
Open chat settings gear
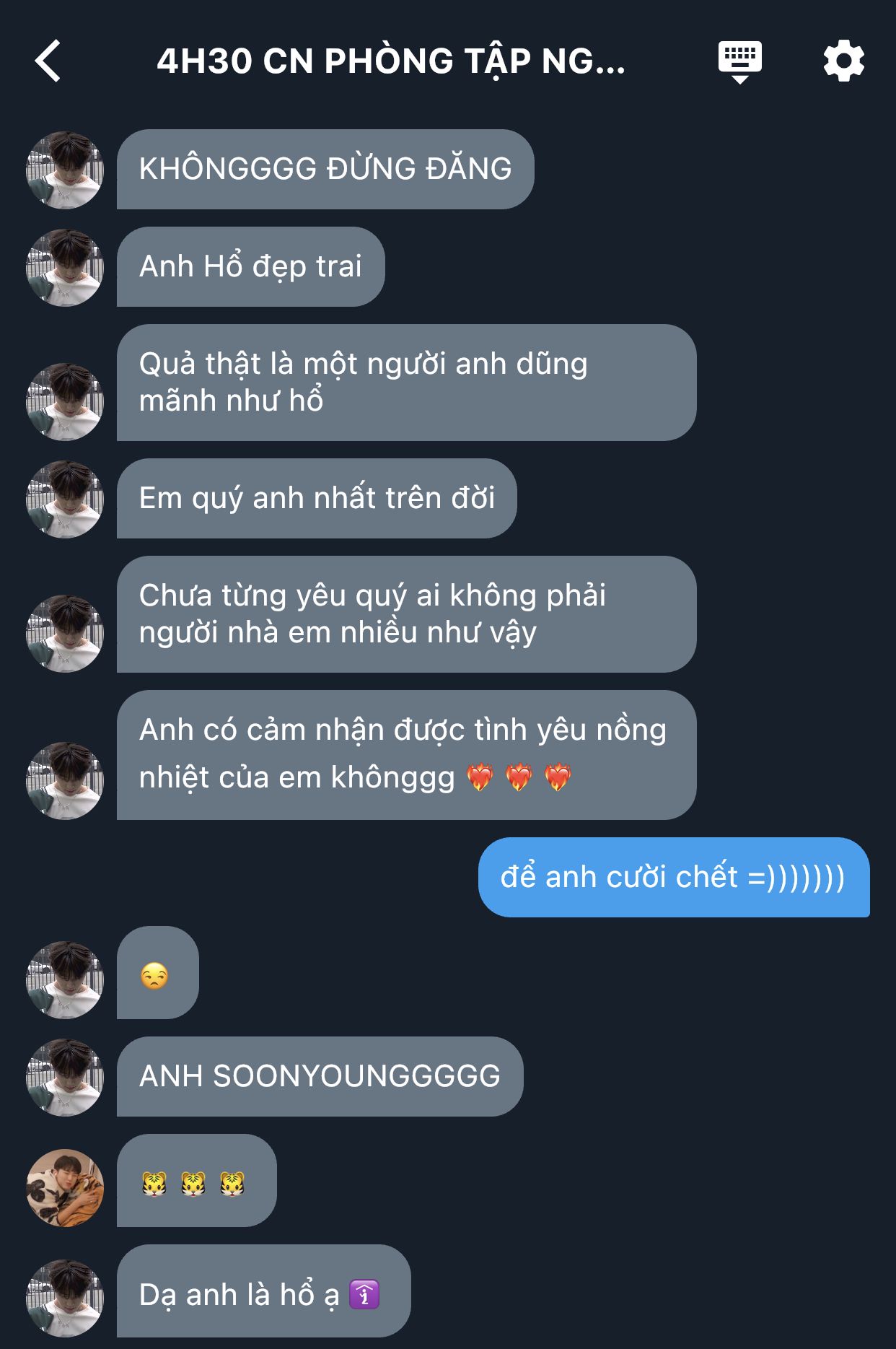pyautogui.click(x=843, y=61)
